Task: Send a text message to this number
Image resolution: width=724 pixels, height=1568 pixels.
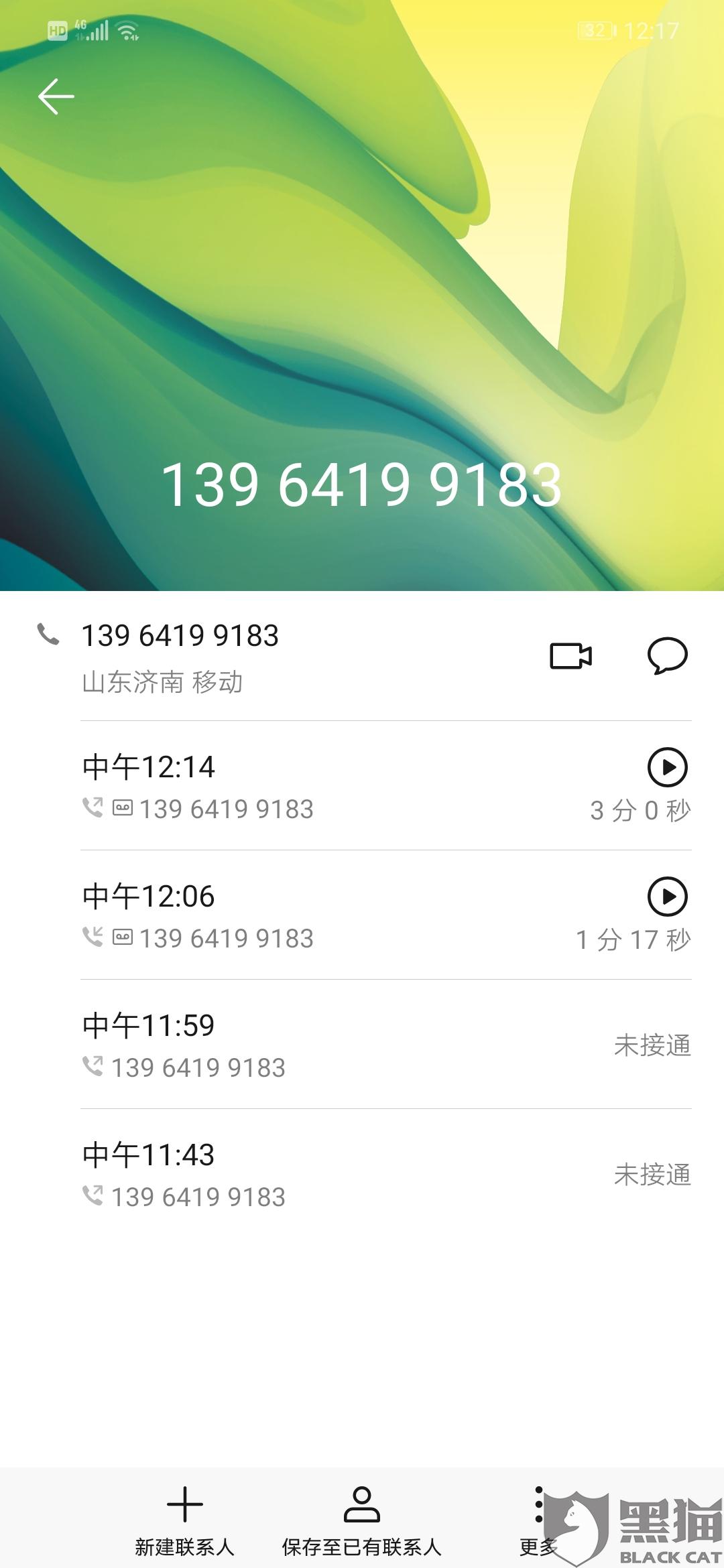Action: [667, 656]
